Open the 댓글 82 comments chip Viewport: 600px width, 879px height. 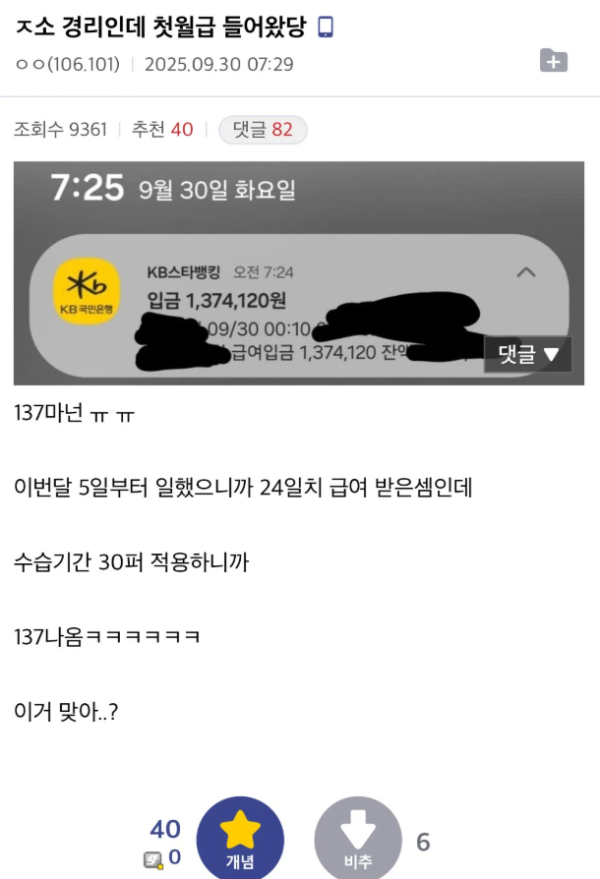[262, 130]
